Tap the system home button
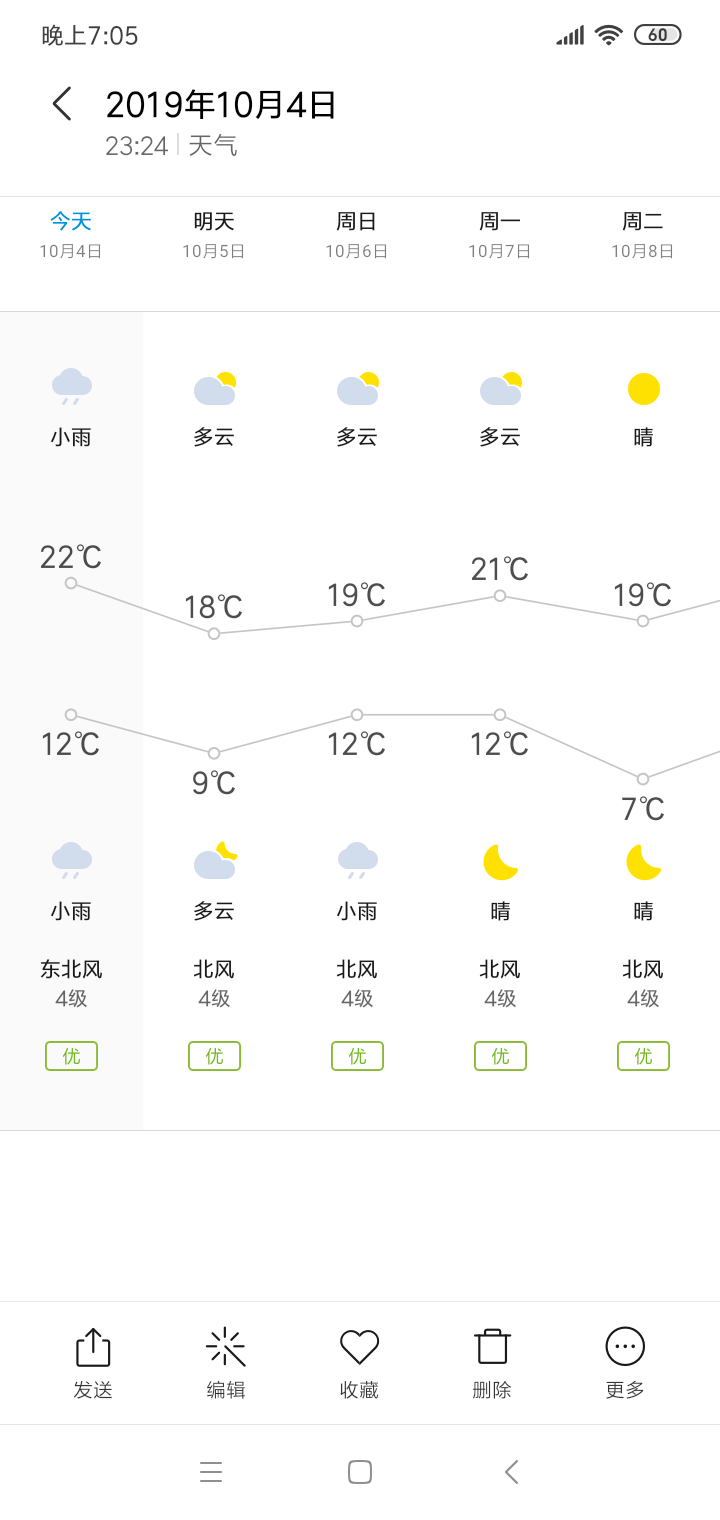Screen dimensions: 720x1520 pos(360,1472)
